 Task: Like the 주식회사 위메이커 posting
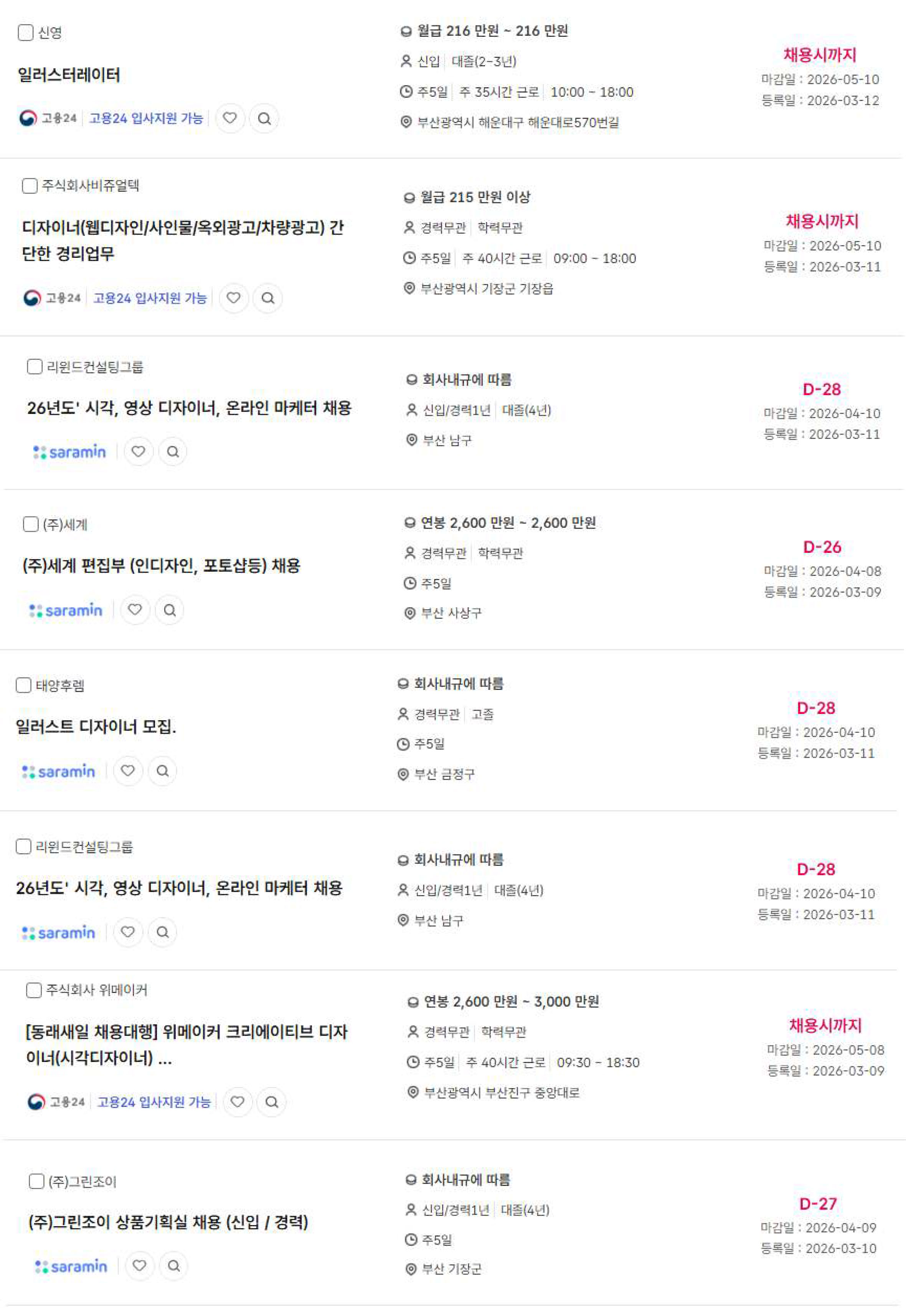point(237,1102)
